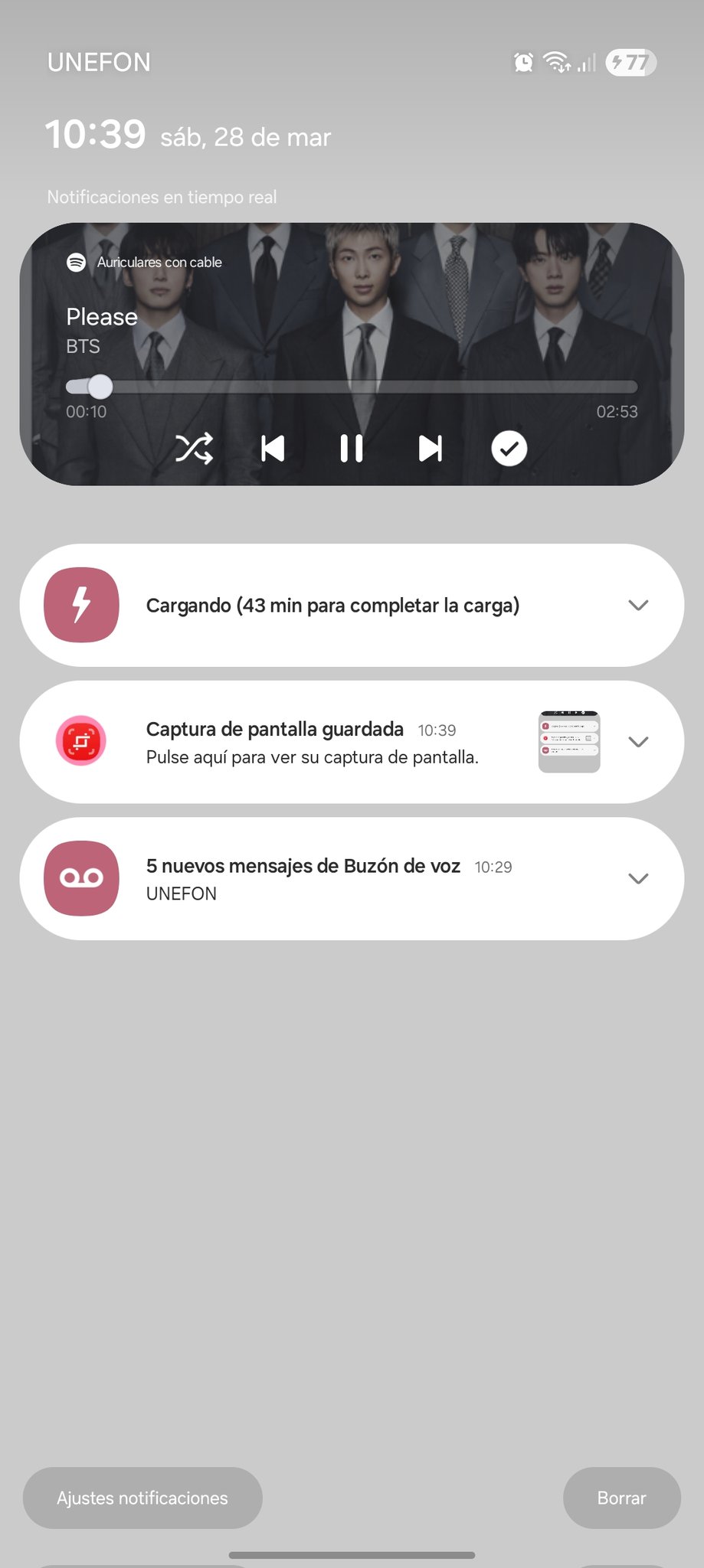Open the Captura de pantalla guardada notification
Image resolution: width=704 pixels, height=1568 pixels.
(312, 743)
